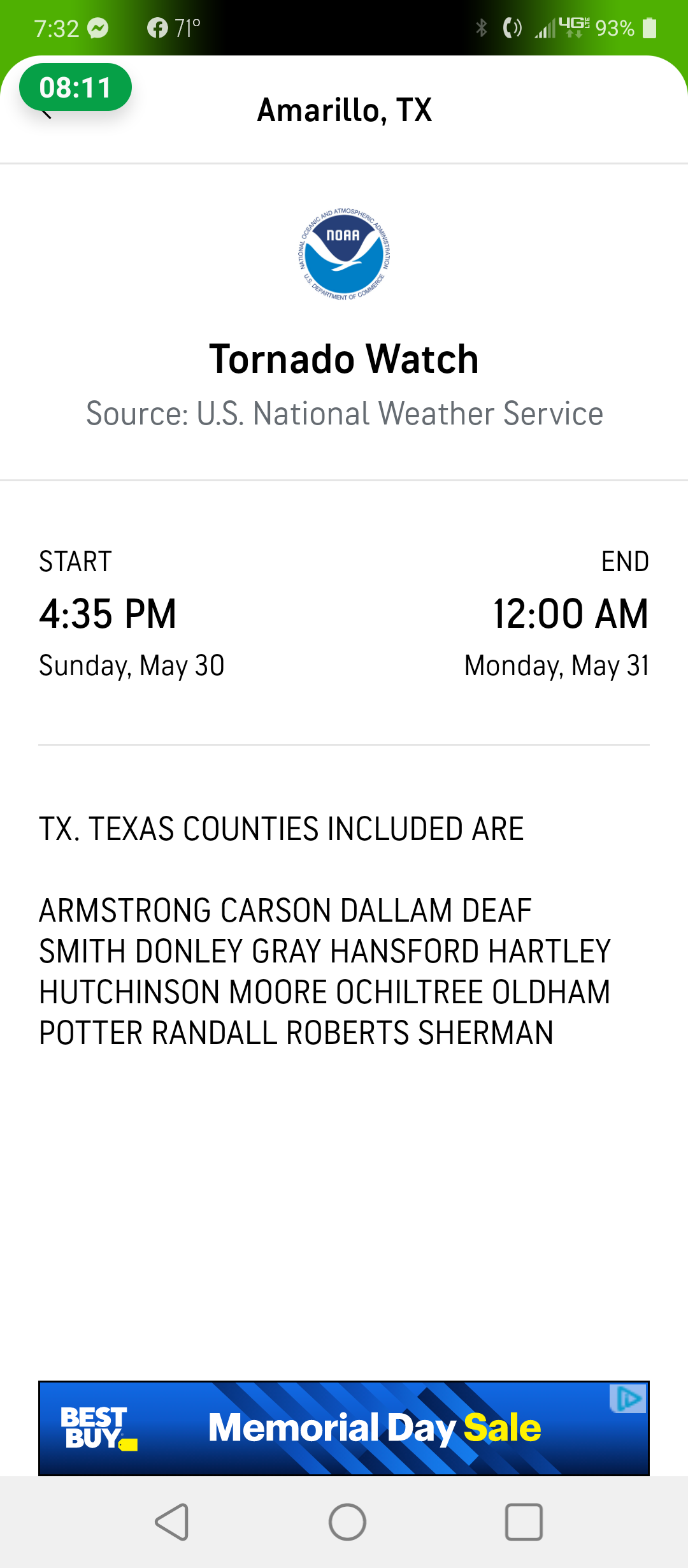Tap the green 08:11 timer pill
The width and height of the screenshot is (688, 1568).
75,87
